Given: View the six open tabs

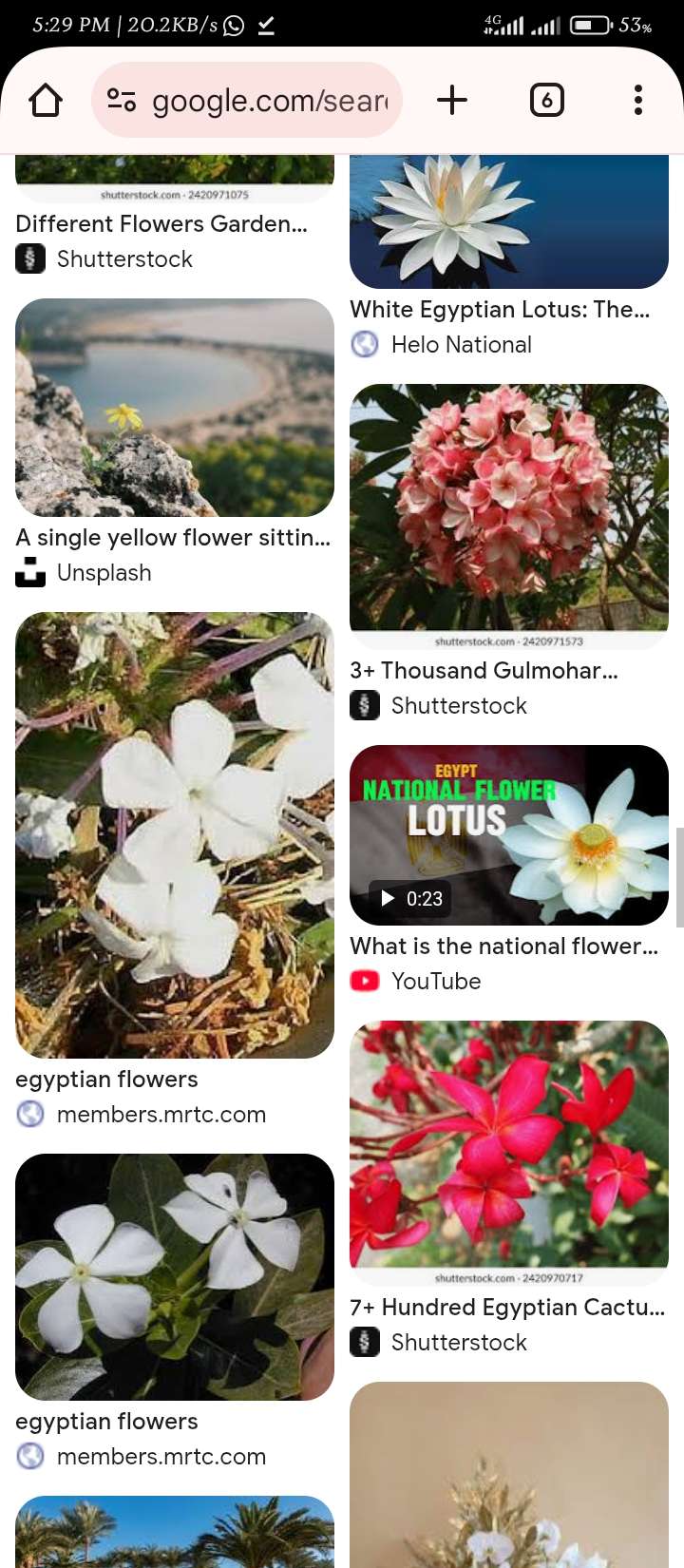Looking at the screenshot, I should pyautogui.click(x=546, y=100).
